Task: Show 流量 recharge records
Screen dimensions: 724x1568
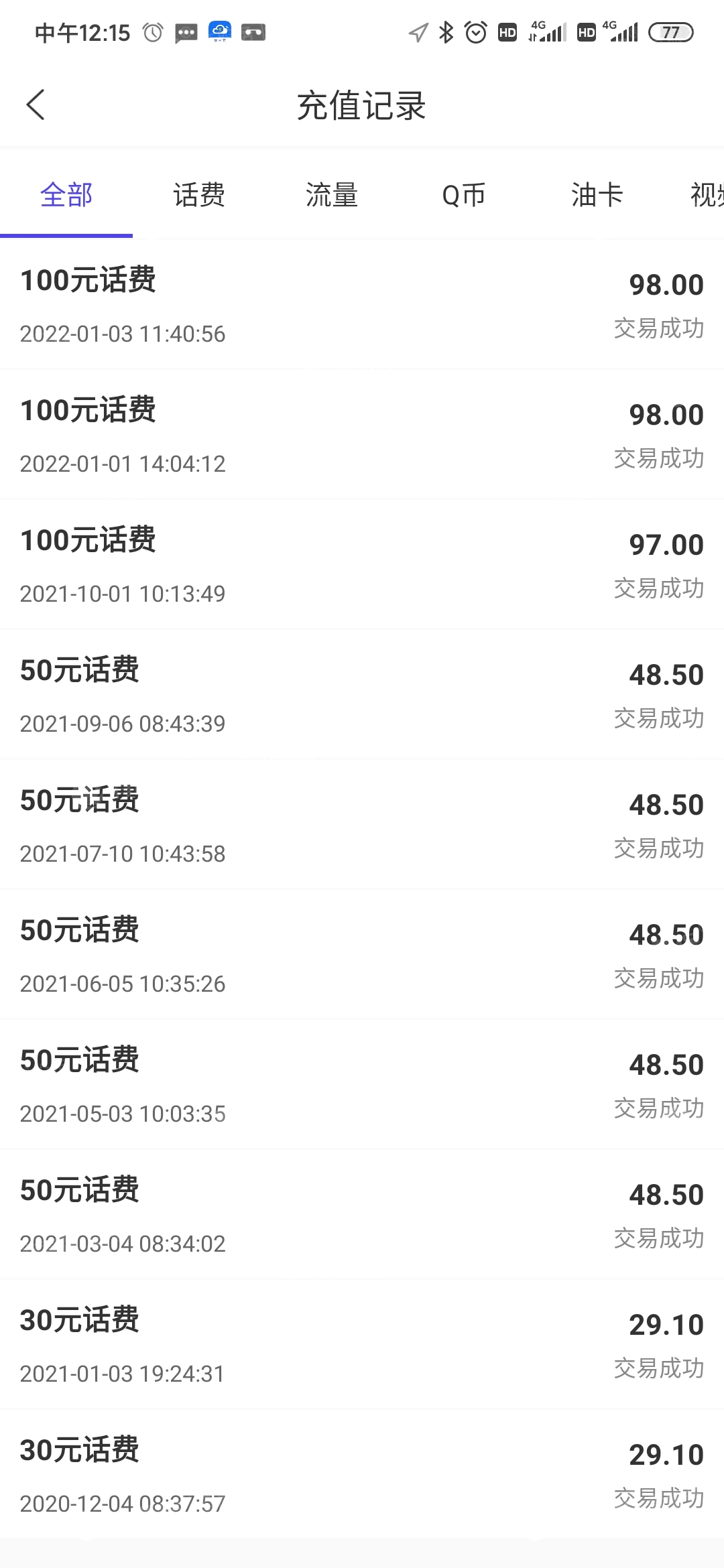Action: tap(332, 195)
